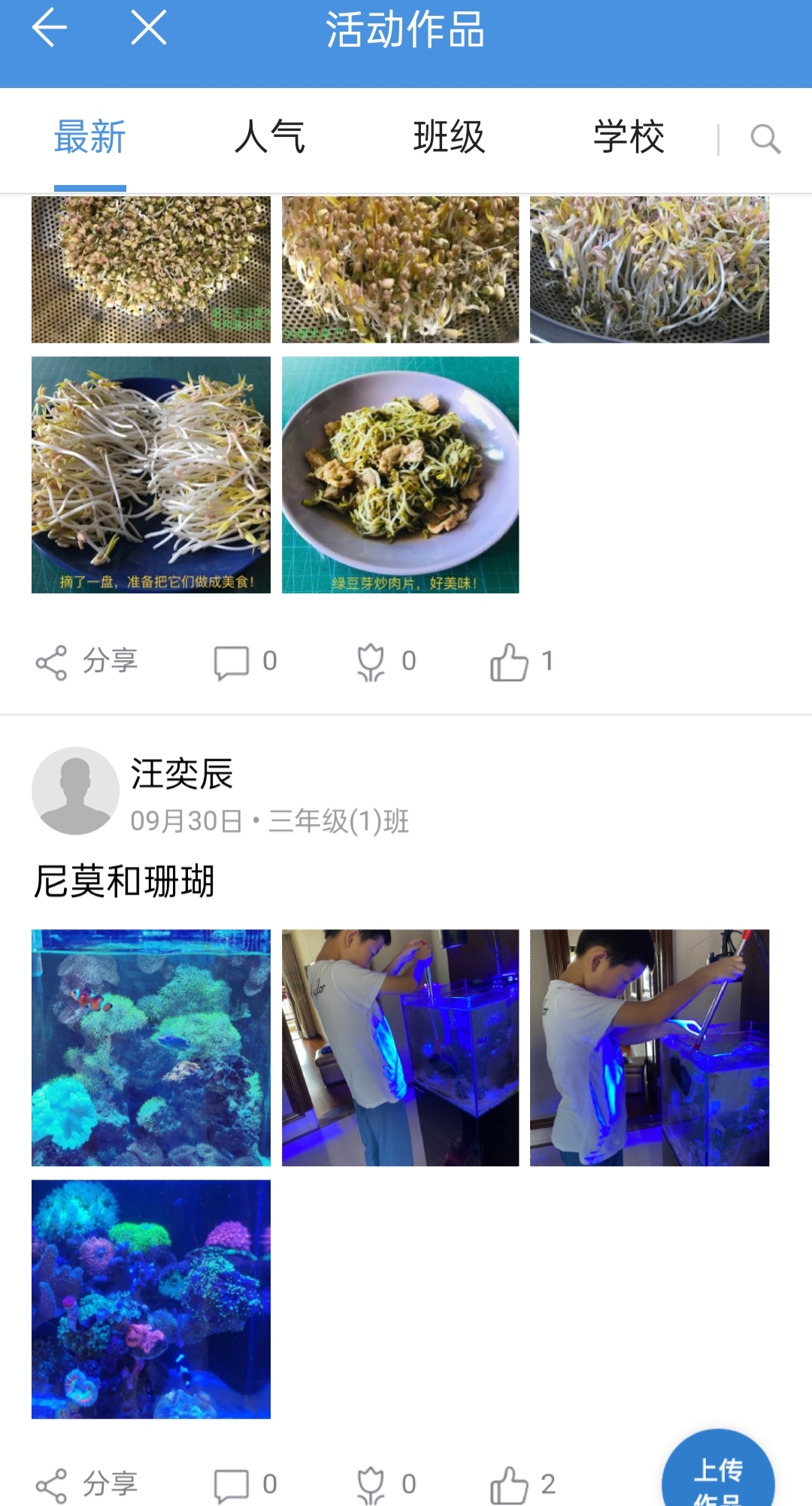Send a flower to the bean sprouts post

(x=386, y=662)
